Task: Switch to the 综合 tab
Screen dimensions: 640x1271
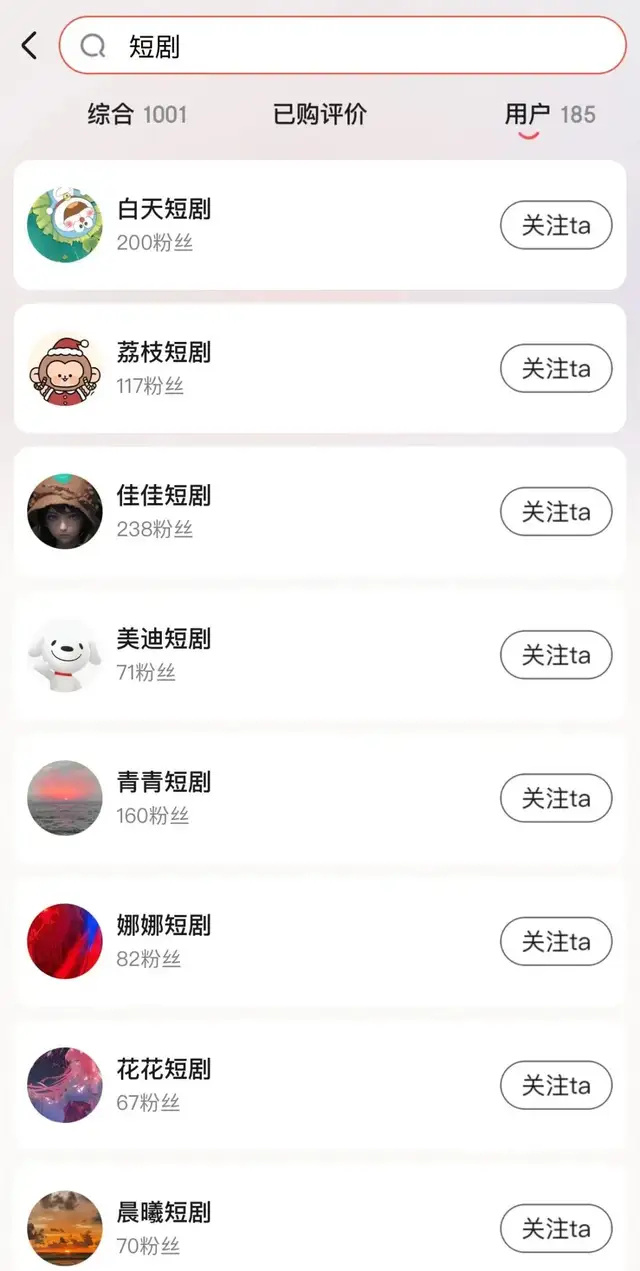Action: 137,114
